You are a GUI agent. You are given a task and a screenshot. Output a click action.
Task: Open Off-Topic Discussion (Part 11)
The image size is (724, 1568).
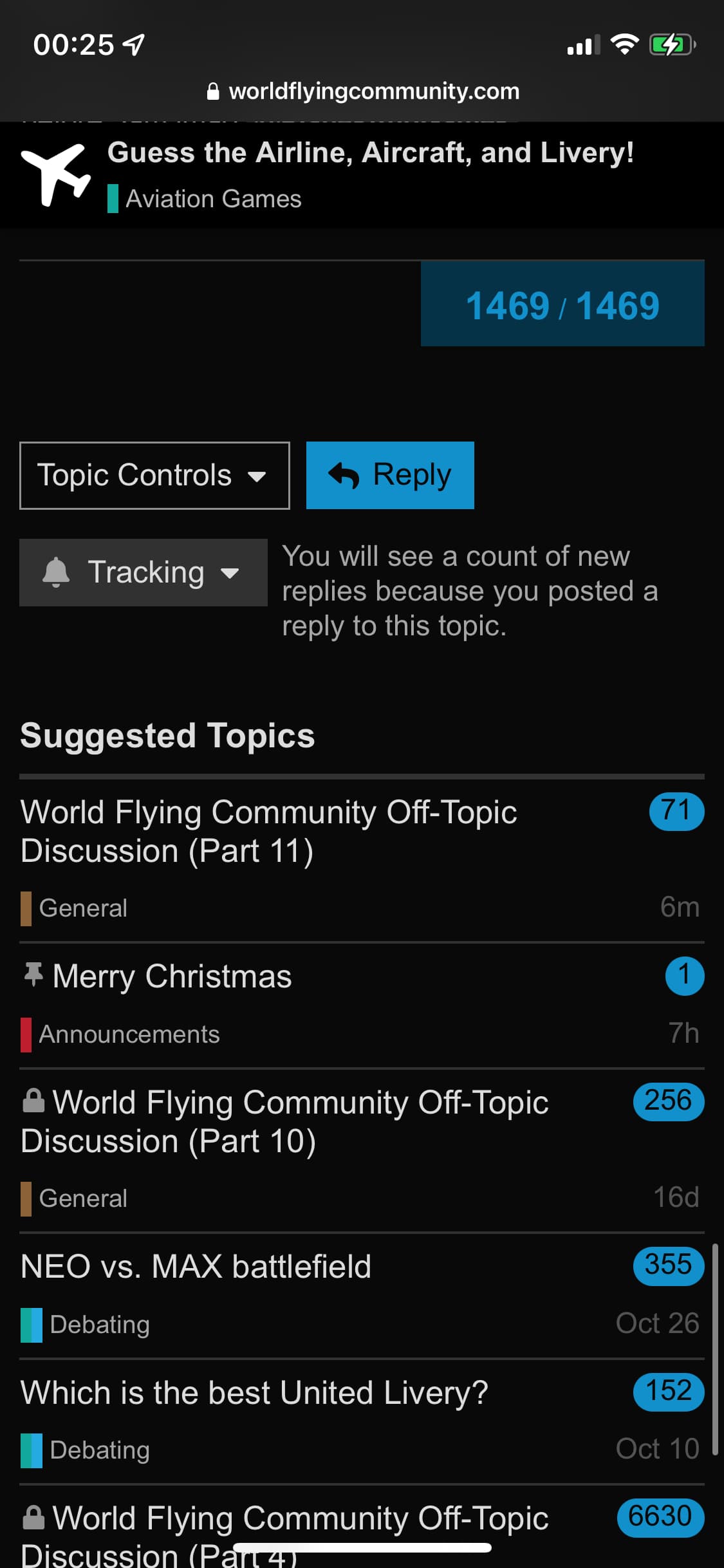(x=269, y=831)
